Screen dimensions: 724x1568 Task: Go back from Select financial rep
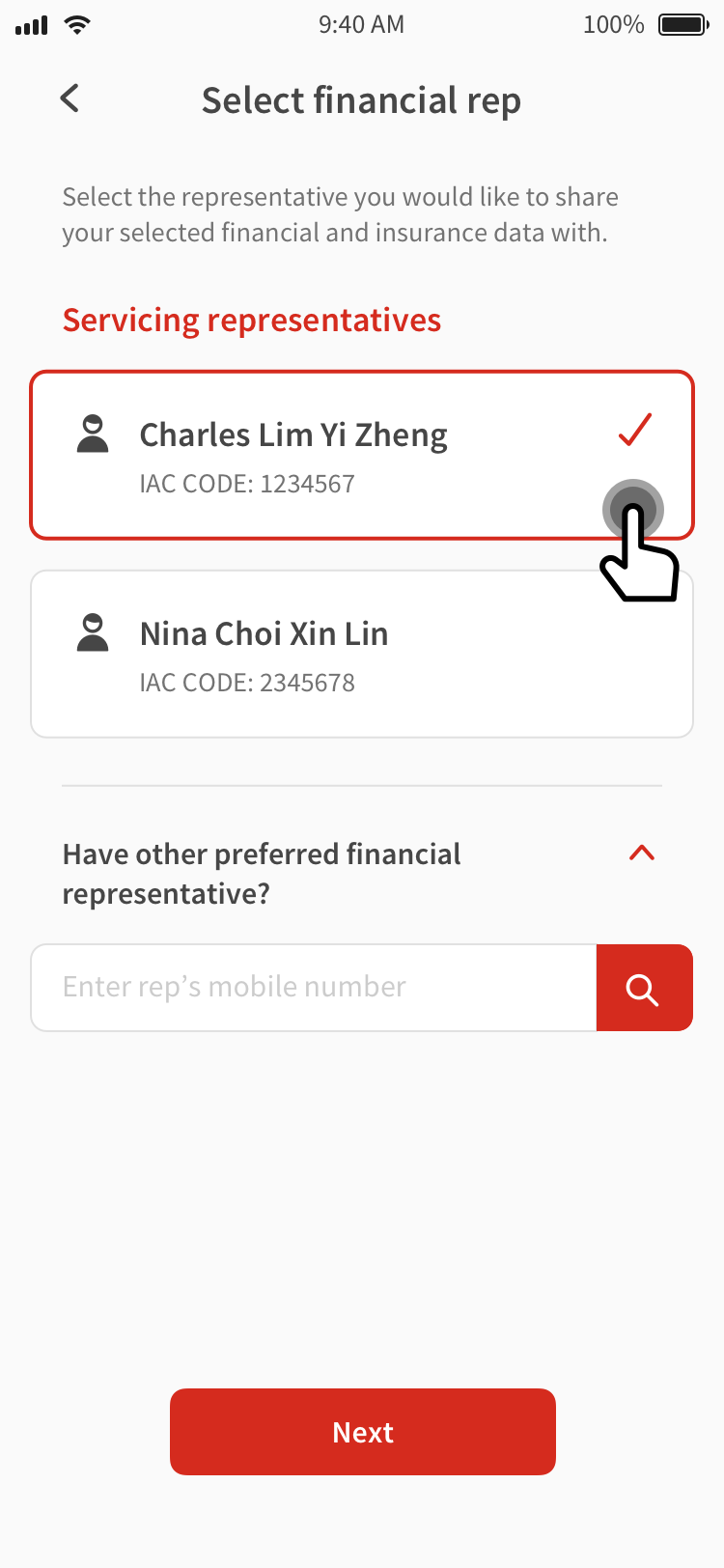(70, 98)
